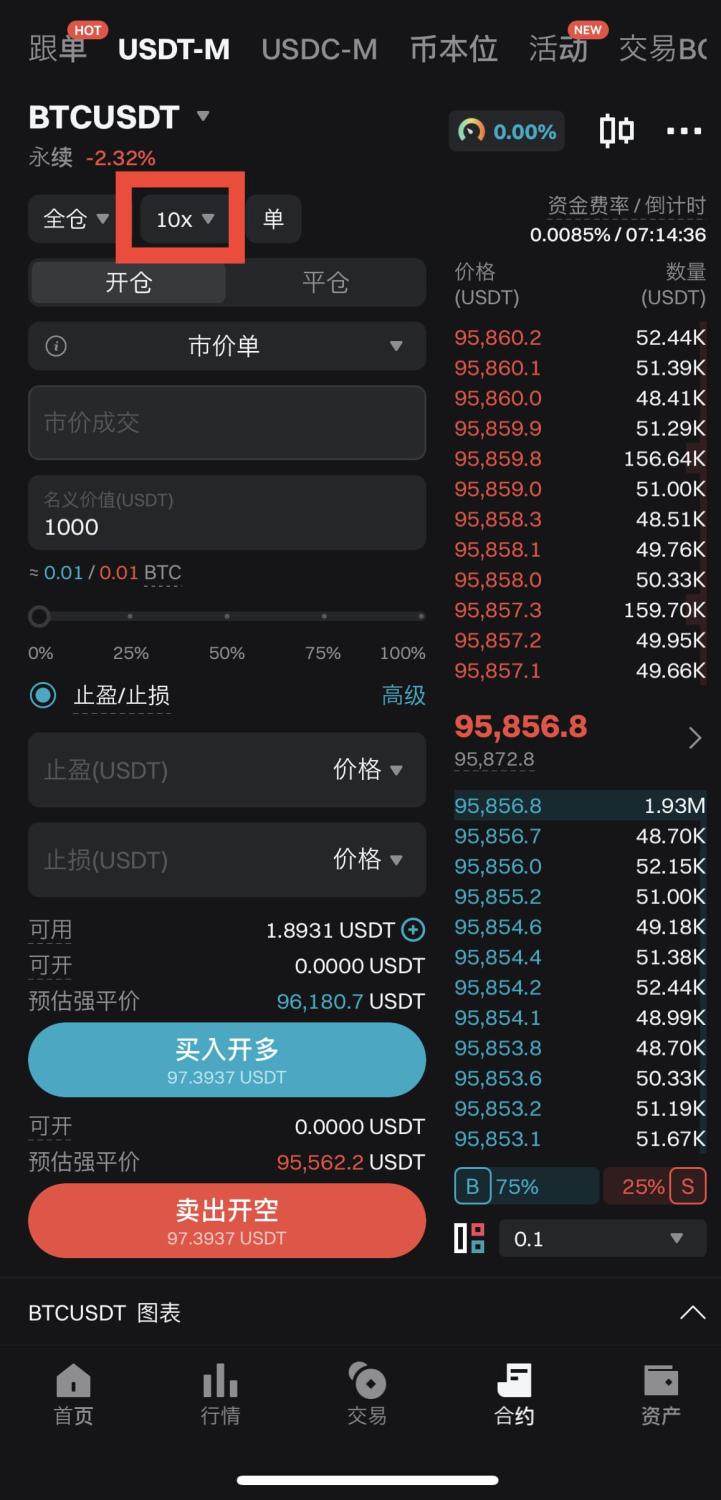Open the 0.1 tick size dropdown

[x=600, y=1239]
